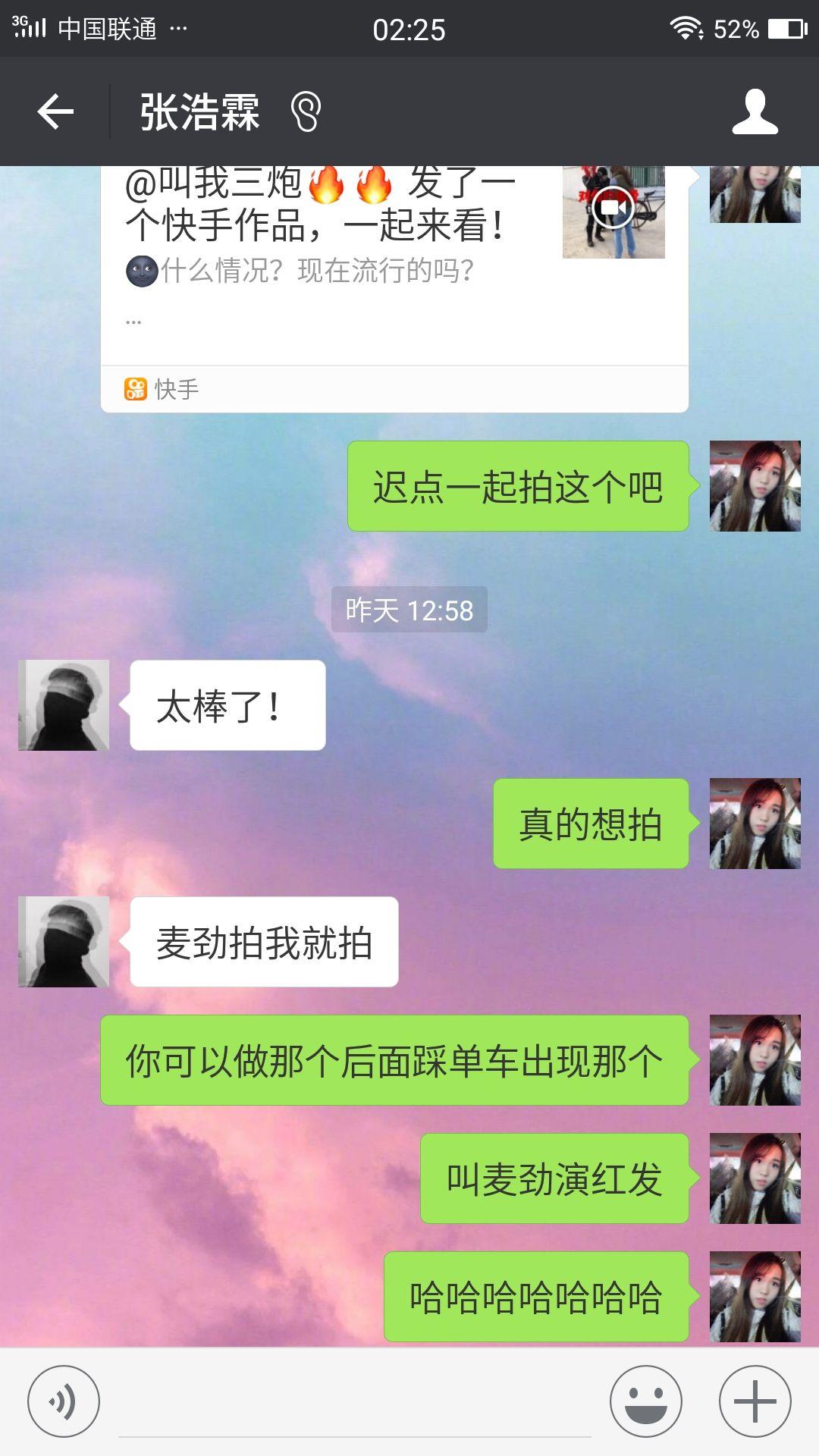The height and width of the screenshot is (1456, 819).
Task: Open the emoji picker
Action: [645, 1401]
